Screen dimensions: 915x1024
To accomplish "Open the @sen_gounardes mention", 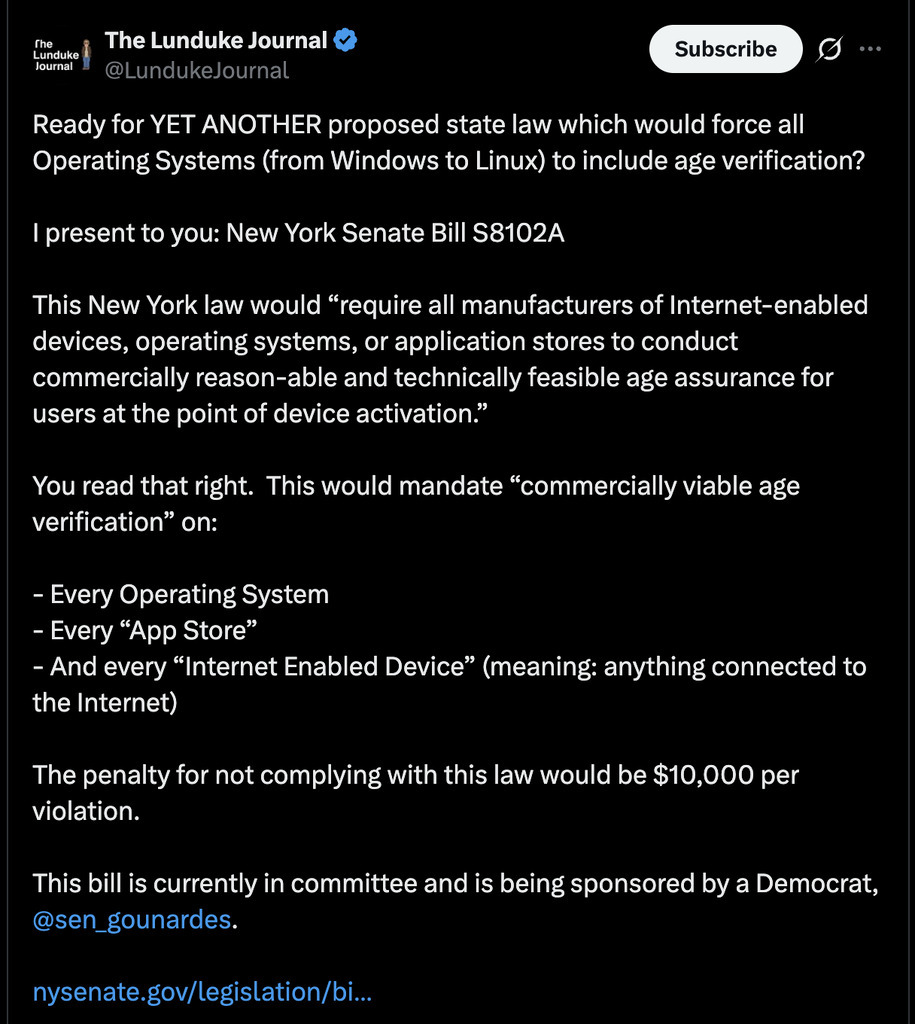I will (x=131, y=920).
